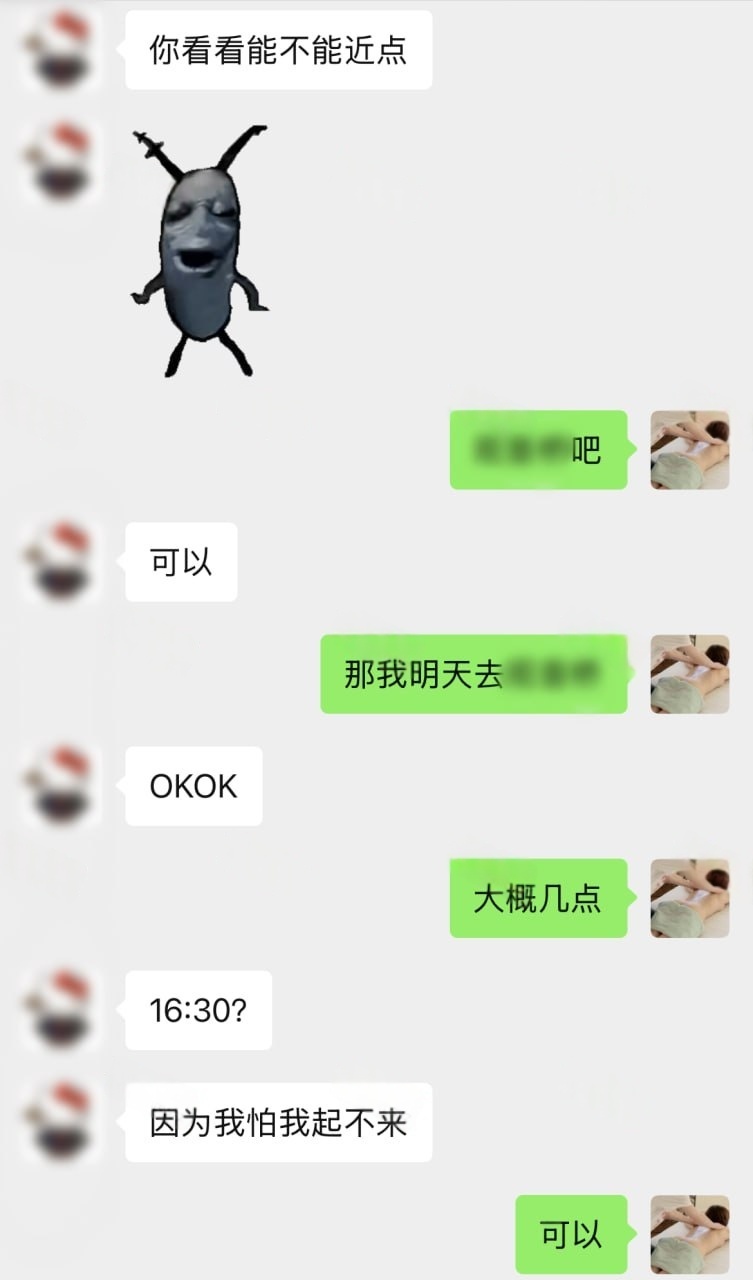Tap my avatar next to "那我明天去" message

coord(690,674)
